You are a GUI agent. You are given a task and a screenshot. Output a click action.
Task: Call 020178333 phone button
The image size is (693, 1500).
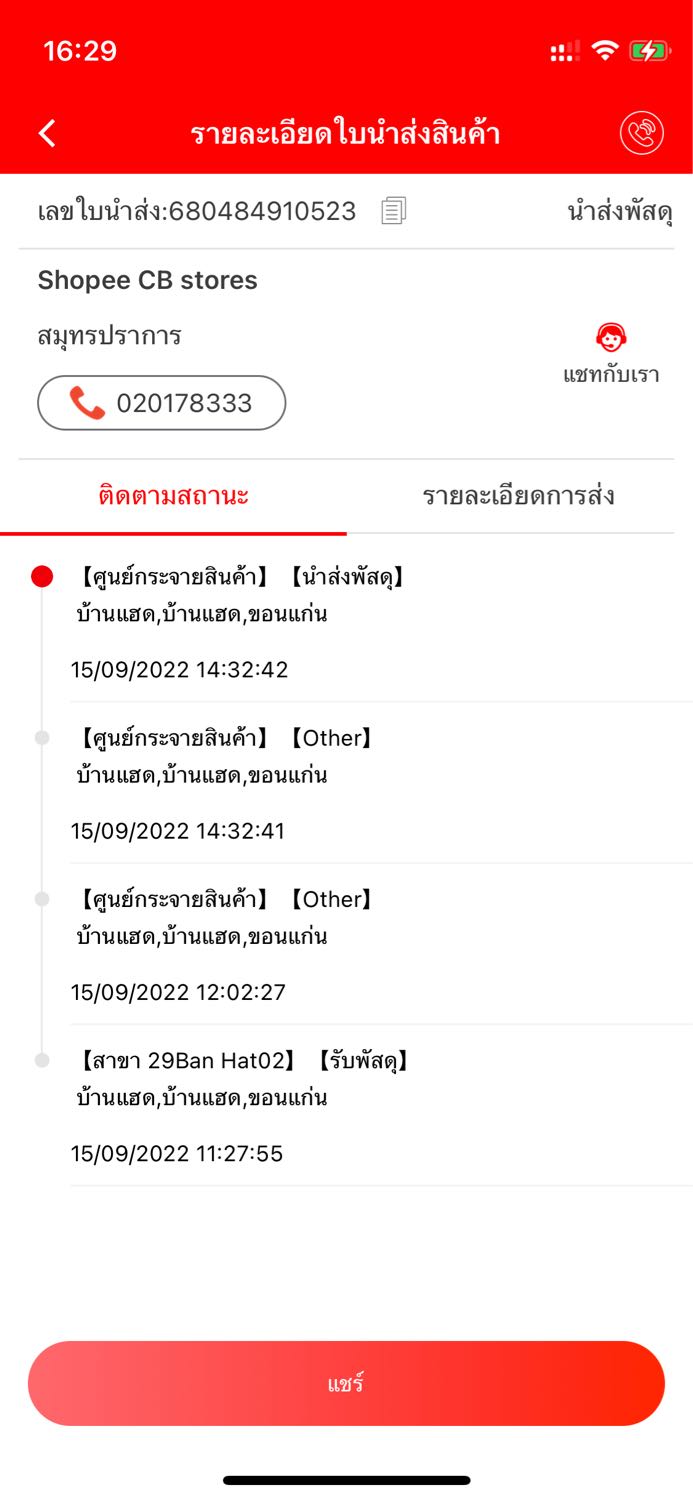(x=162, y=403)
